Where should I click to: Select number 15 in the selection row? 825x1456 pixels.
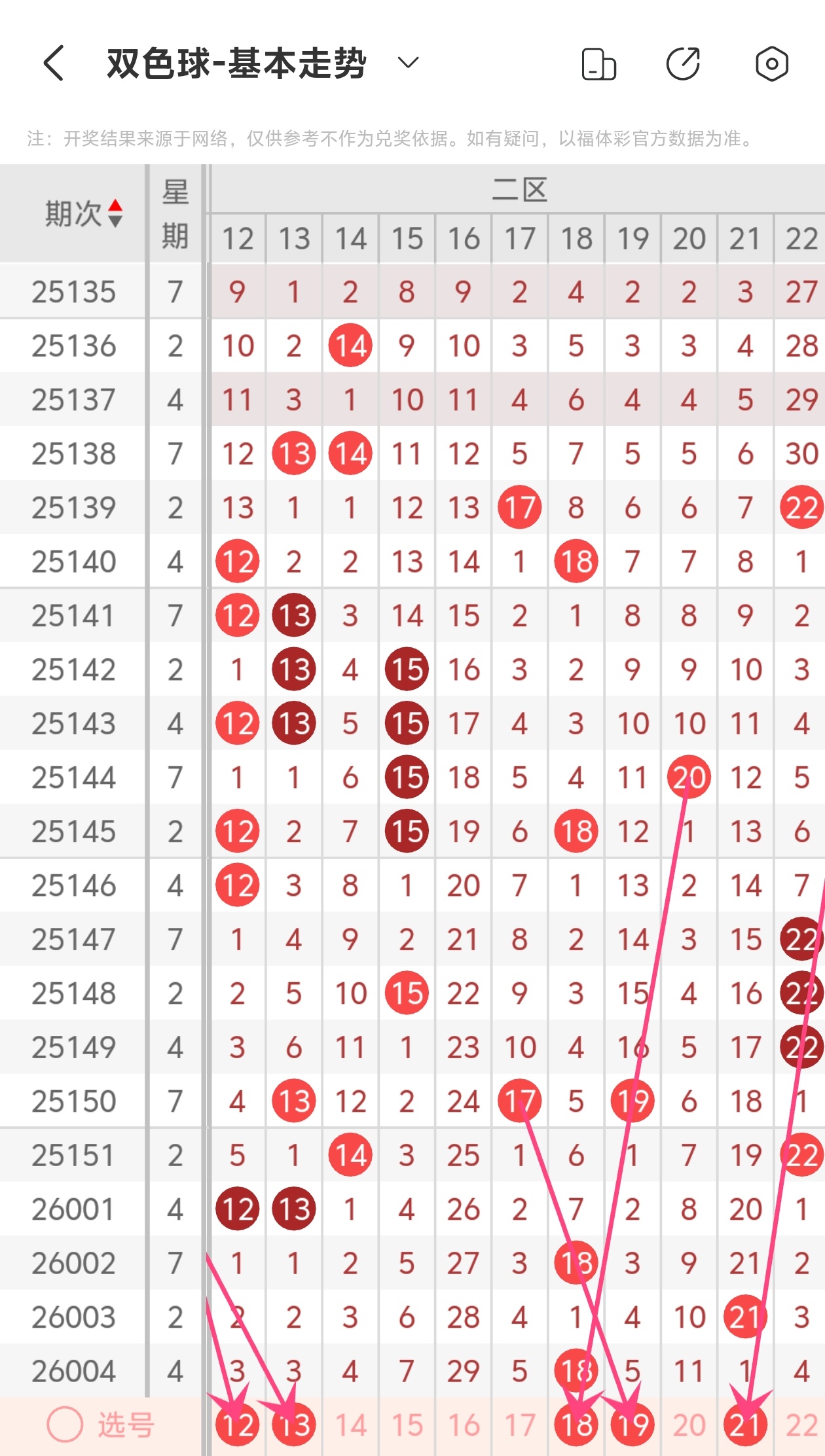[x=407, y=1425]
